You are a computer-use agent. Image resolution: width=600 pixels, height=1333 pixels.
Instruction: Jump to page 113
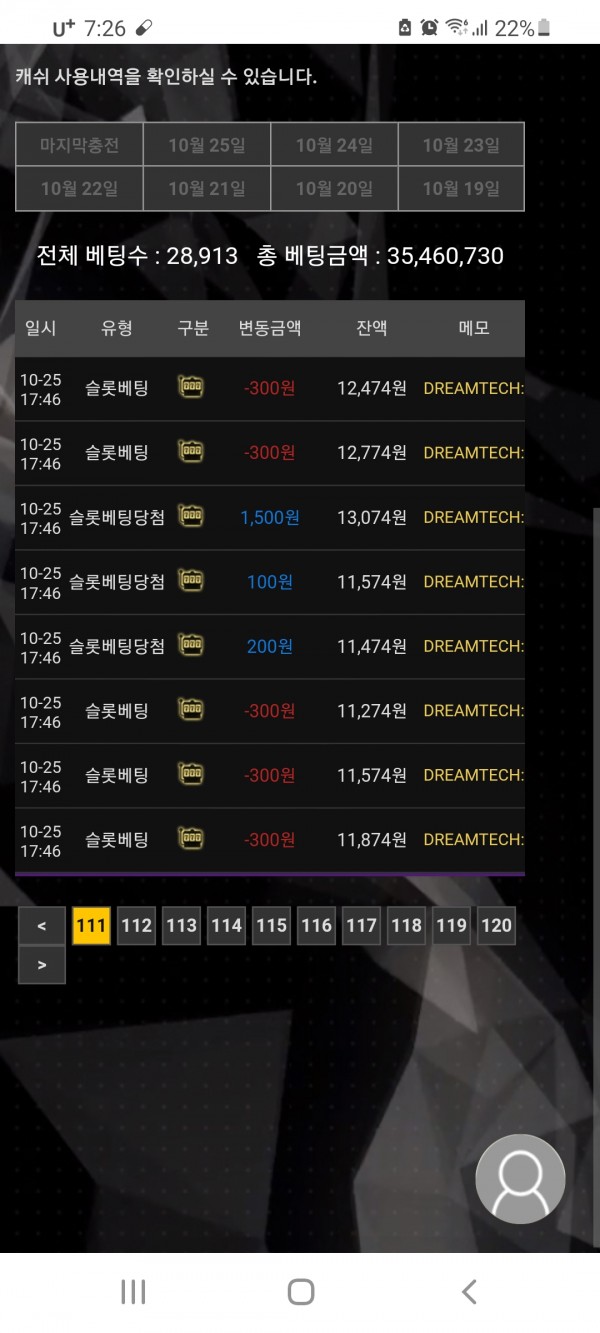click(x=181, y=925)
